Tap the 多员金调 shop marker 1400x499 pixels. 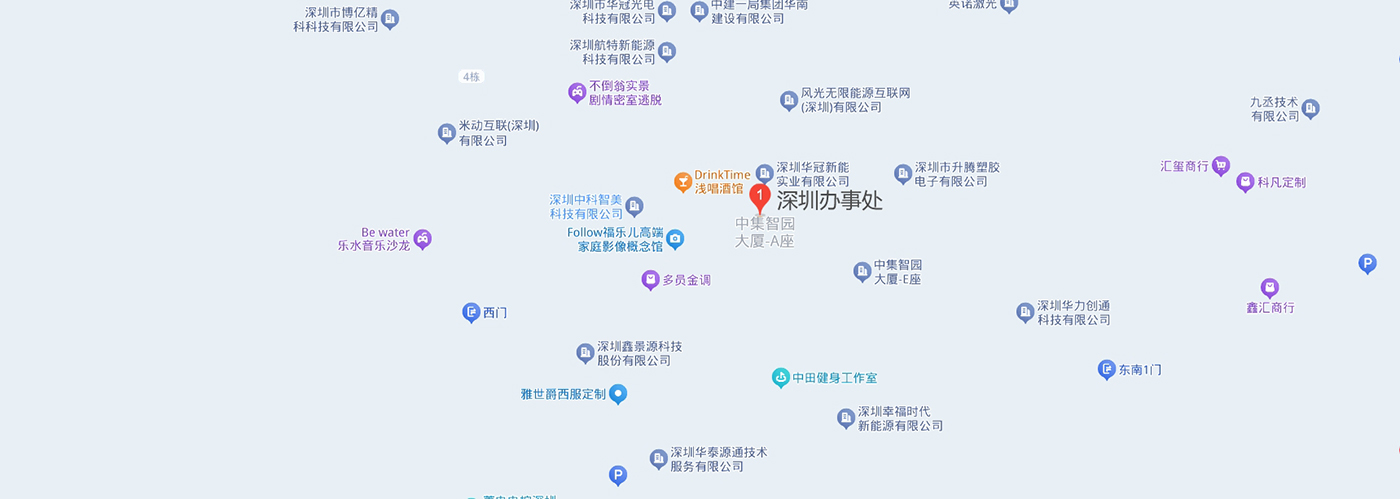[650, 280]
